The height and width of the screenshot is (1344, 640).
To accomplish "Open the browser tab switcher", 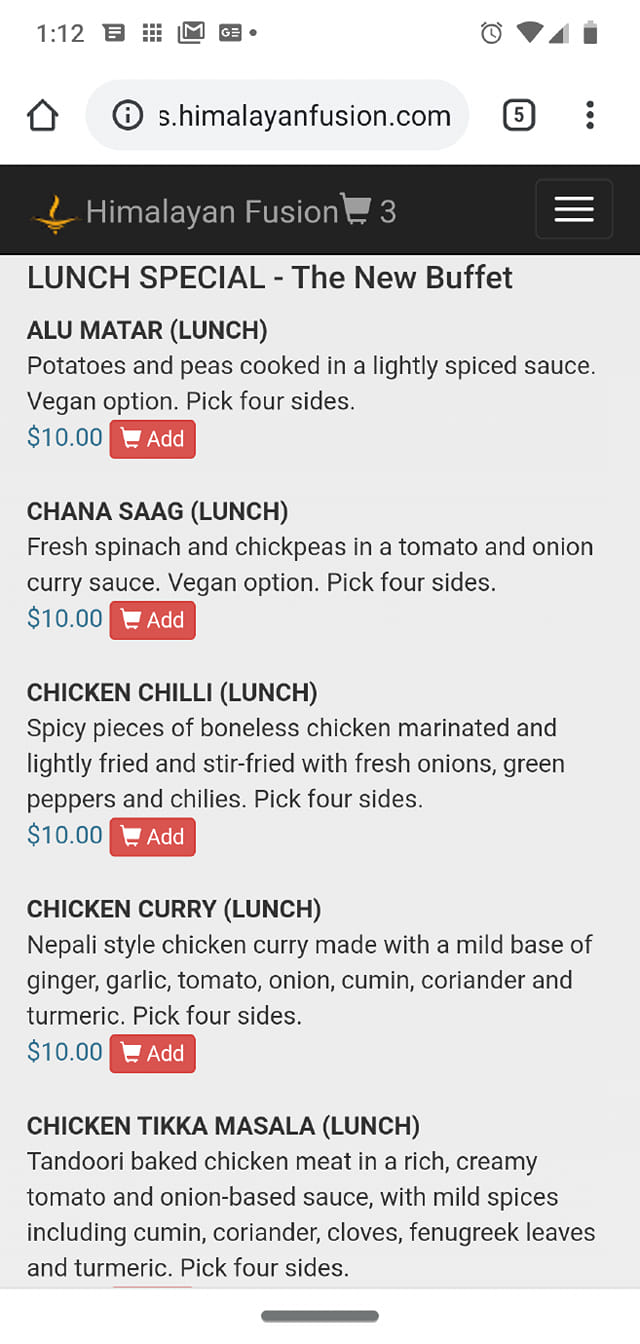I will click(518, 116).
